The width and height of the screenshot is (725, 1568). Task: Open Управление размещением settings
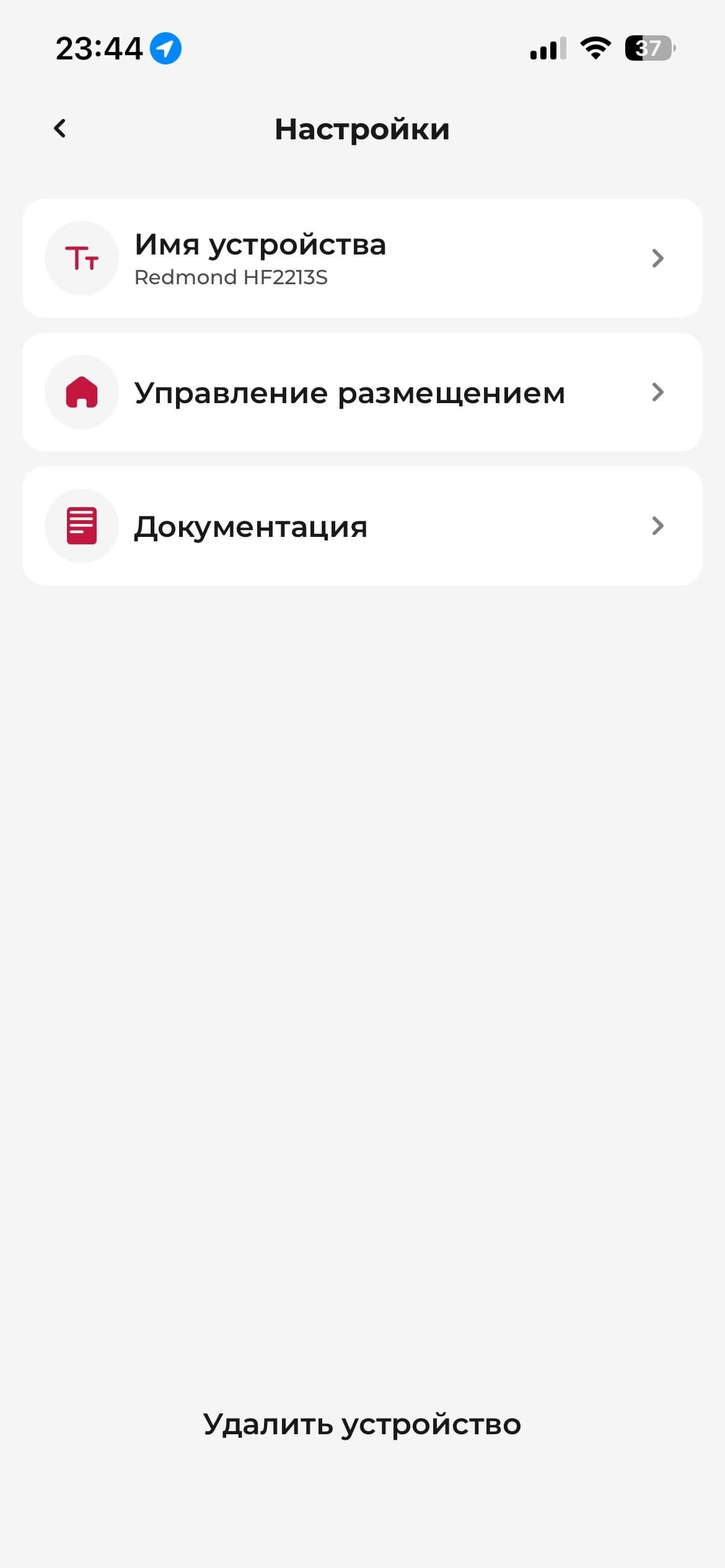(x=362, y=392)
